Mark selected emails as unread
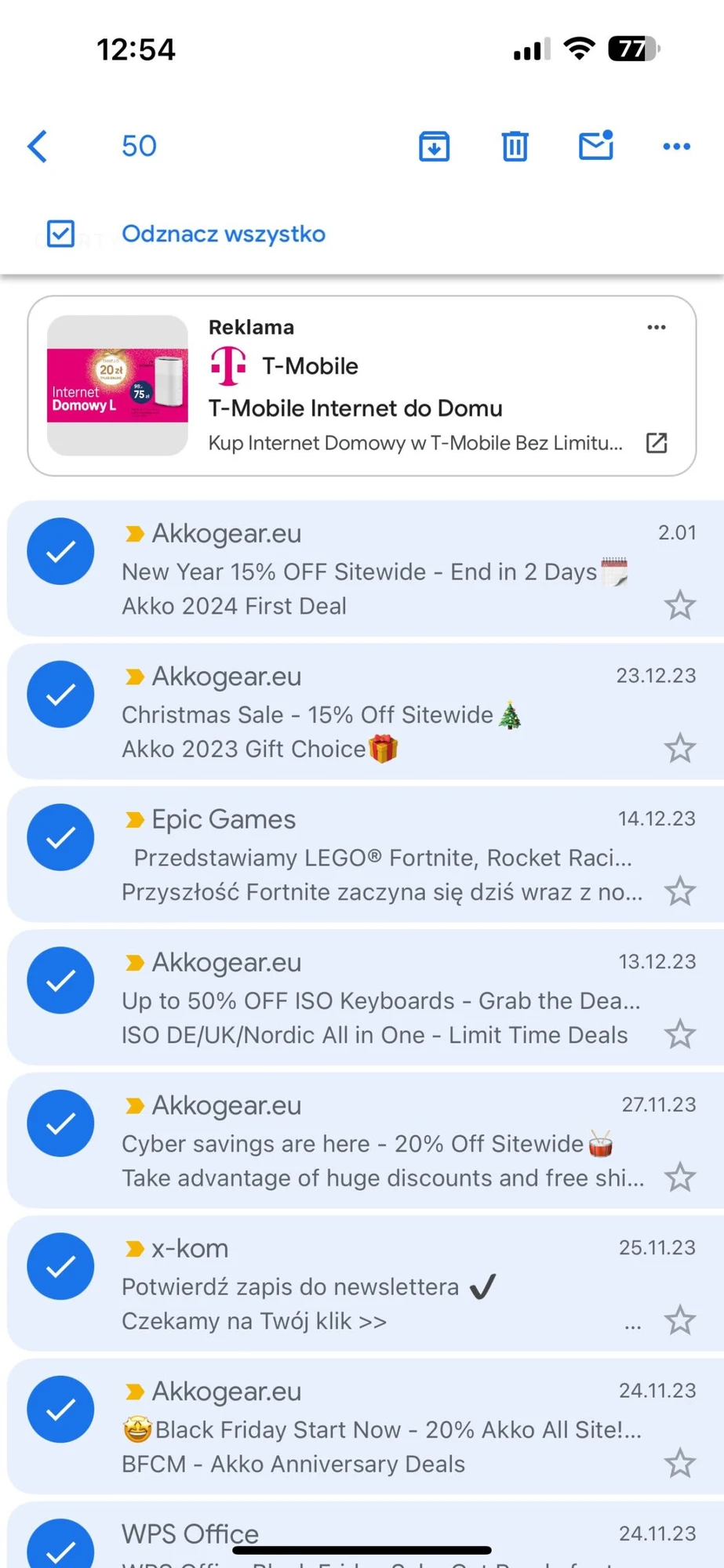 coord(596,146)
